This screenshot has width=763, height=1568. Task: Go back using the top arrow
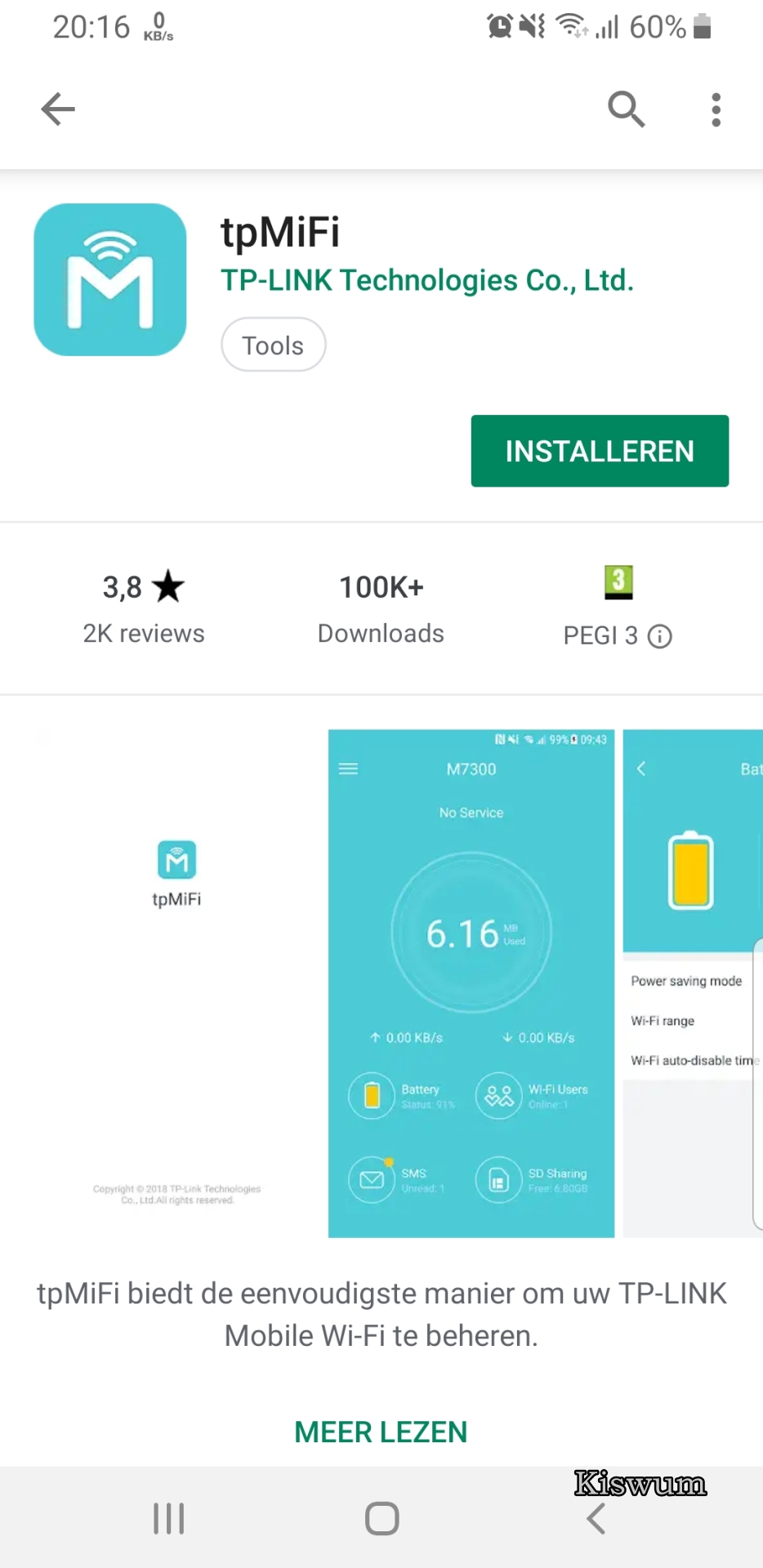pos(58,109)
